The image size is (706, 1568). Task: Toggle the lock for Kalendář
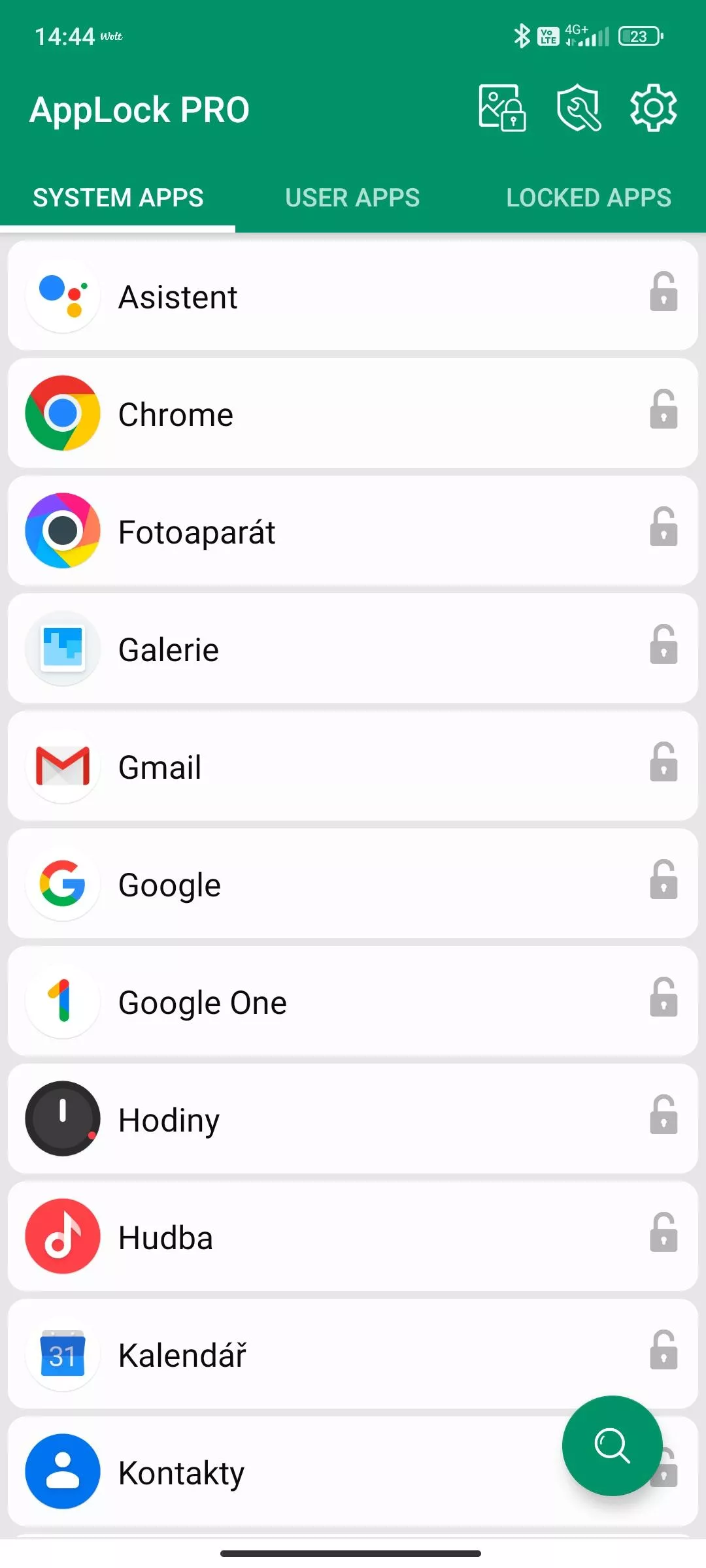pos(664,1350)
